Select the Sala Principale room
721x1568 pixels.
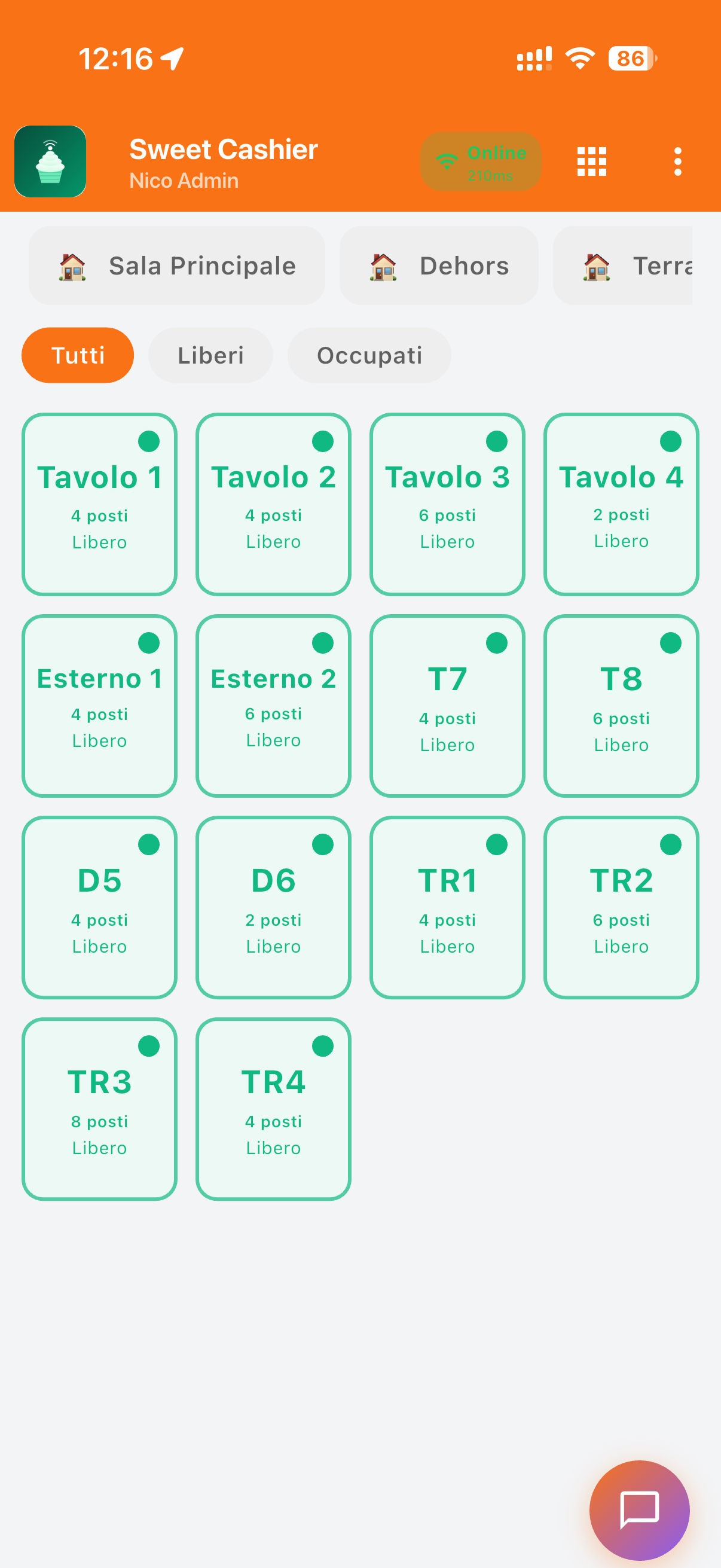(x=176, y=266)
